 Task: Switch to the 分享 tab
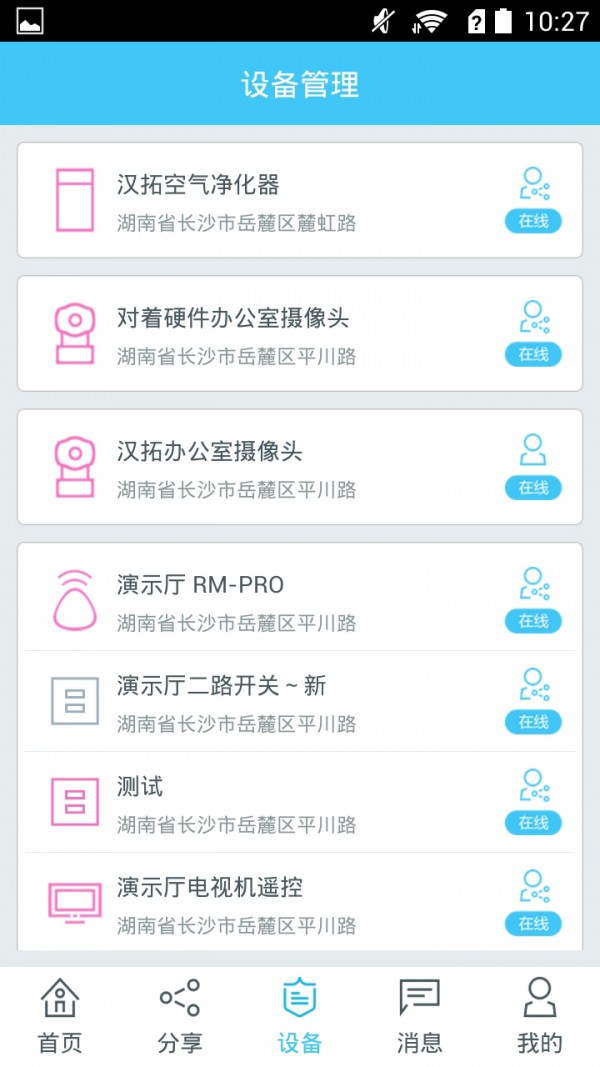pyautogui.click(x=180, y=1016)
